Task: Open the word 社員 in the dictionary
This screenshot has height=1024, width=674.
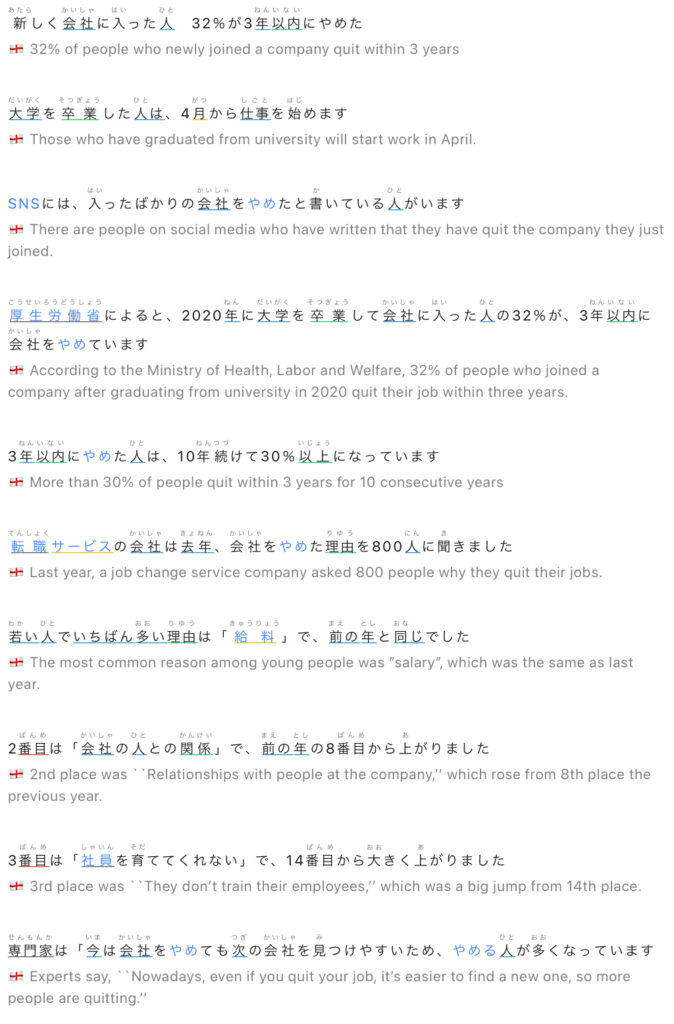Action: pos(97,860)
